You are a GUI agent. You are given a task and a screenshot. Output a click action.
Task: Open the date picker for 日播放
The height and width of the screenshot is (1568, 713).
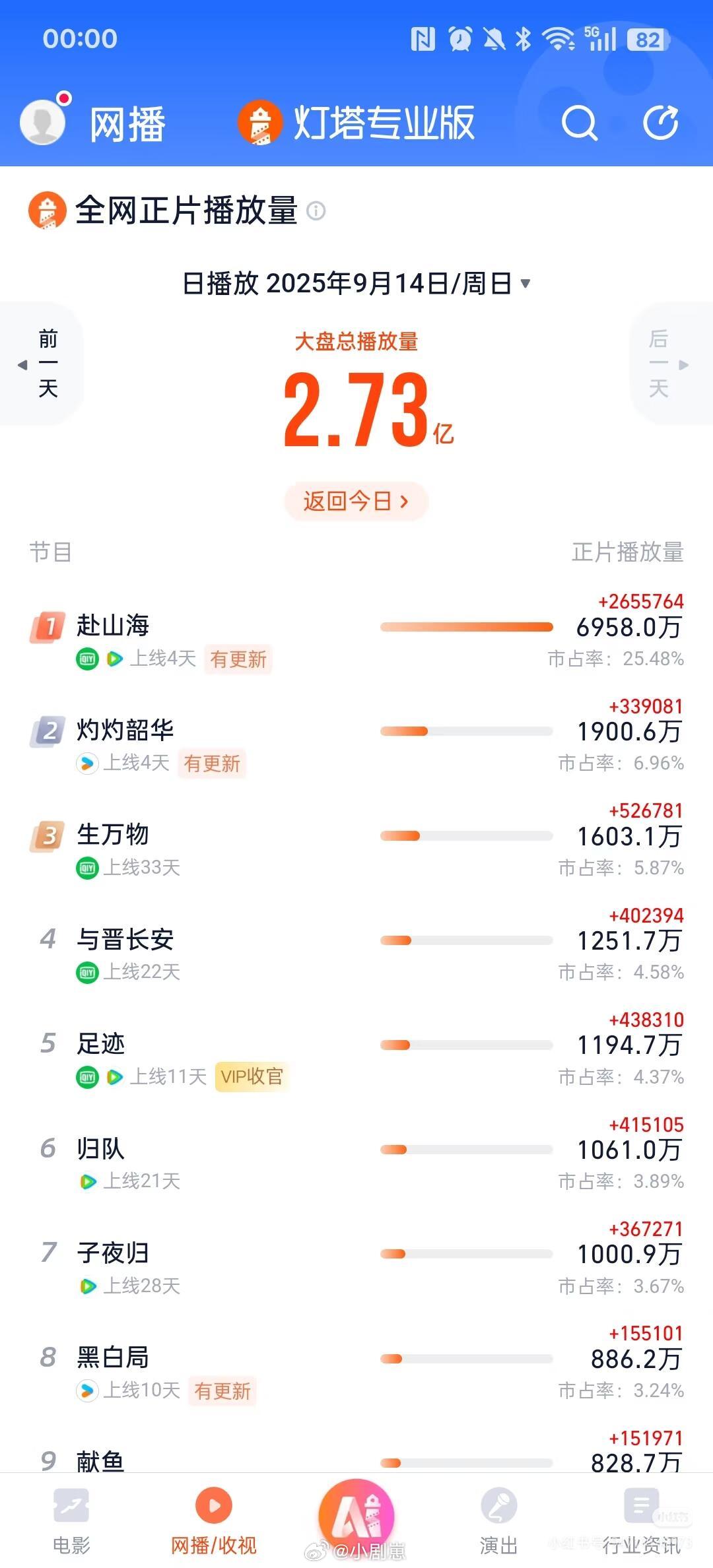point(356,284)
